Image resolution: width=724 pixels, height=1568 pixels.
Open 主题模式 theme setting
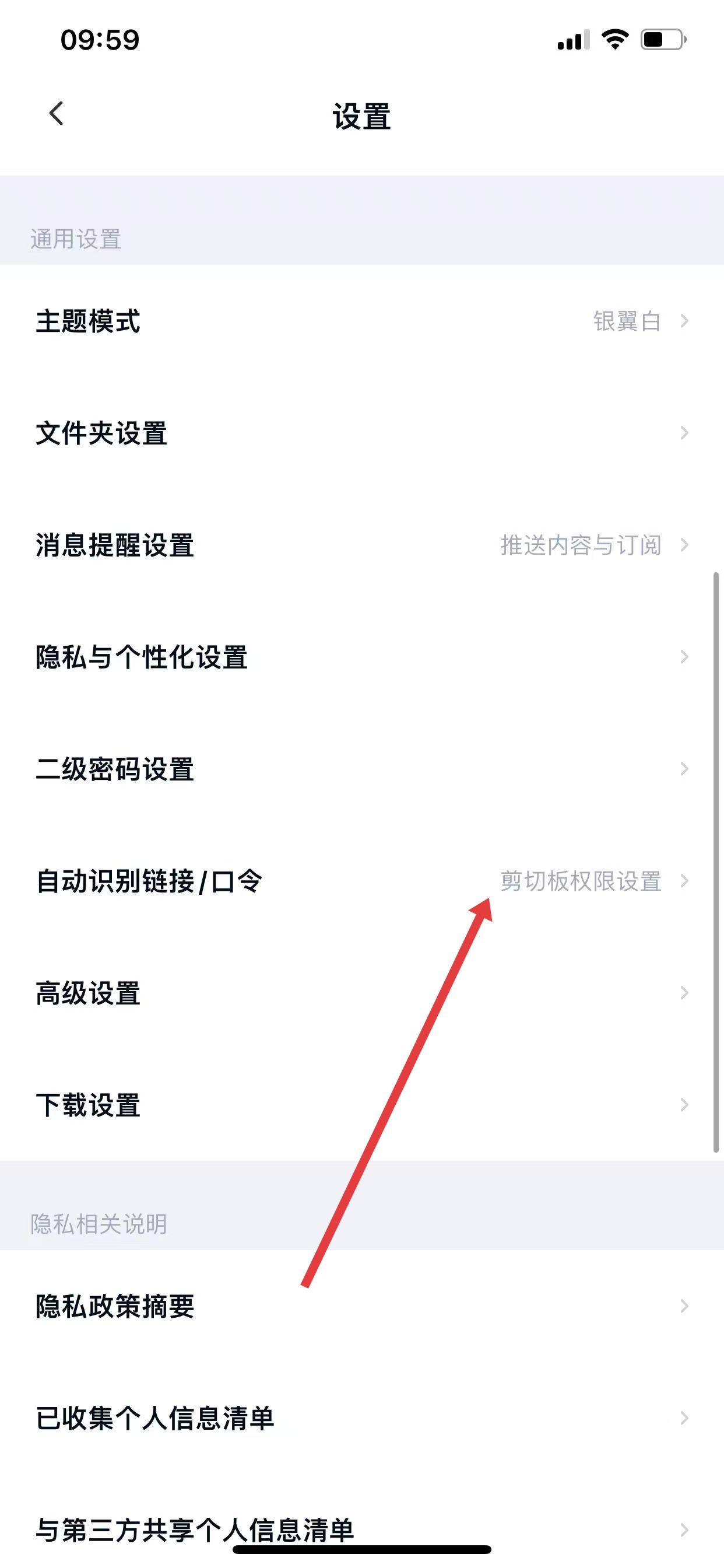[x=361, y=321]
